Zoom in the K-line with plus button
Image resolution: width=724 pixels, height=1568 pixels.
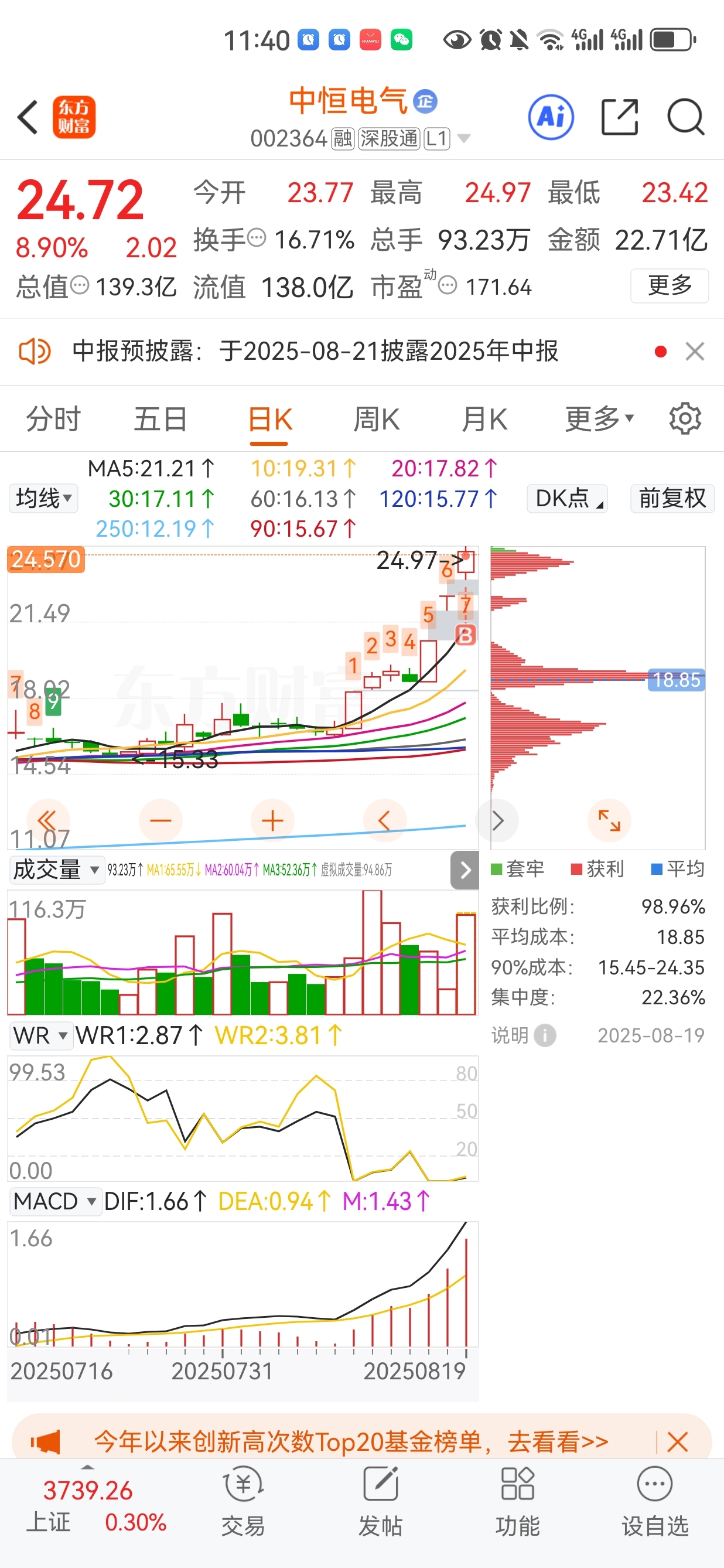pos(272,820)
